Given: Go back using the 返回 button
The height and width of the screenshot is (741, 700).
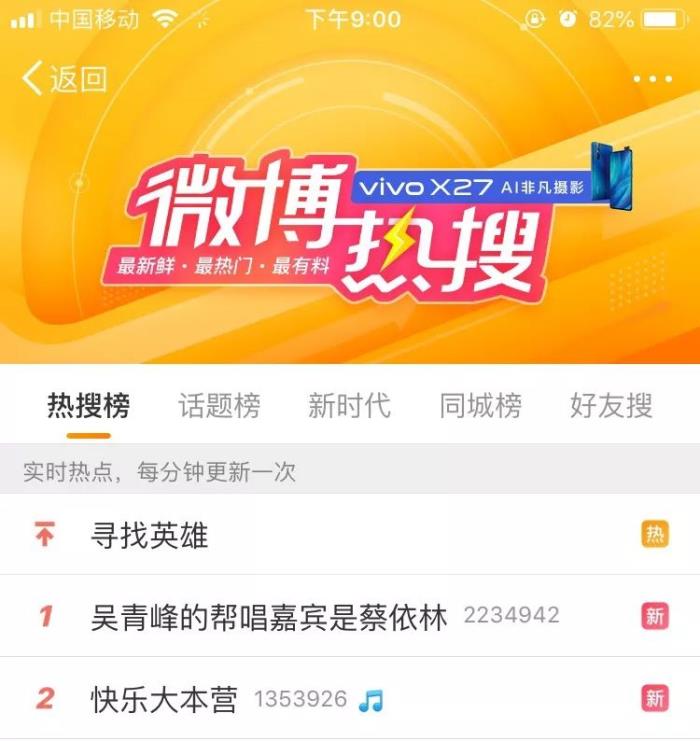Looking at the screenshot, I should pos(64,78).
